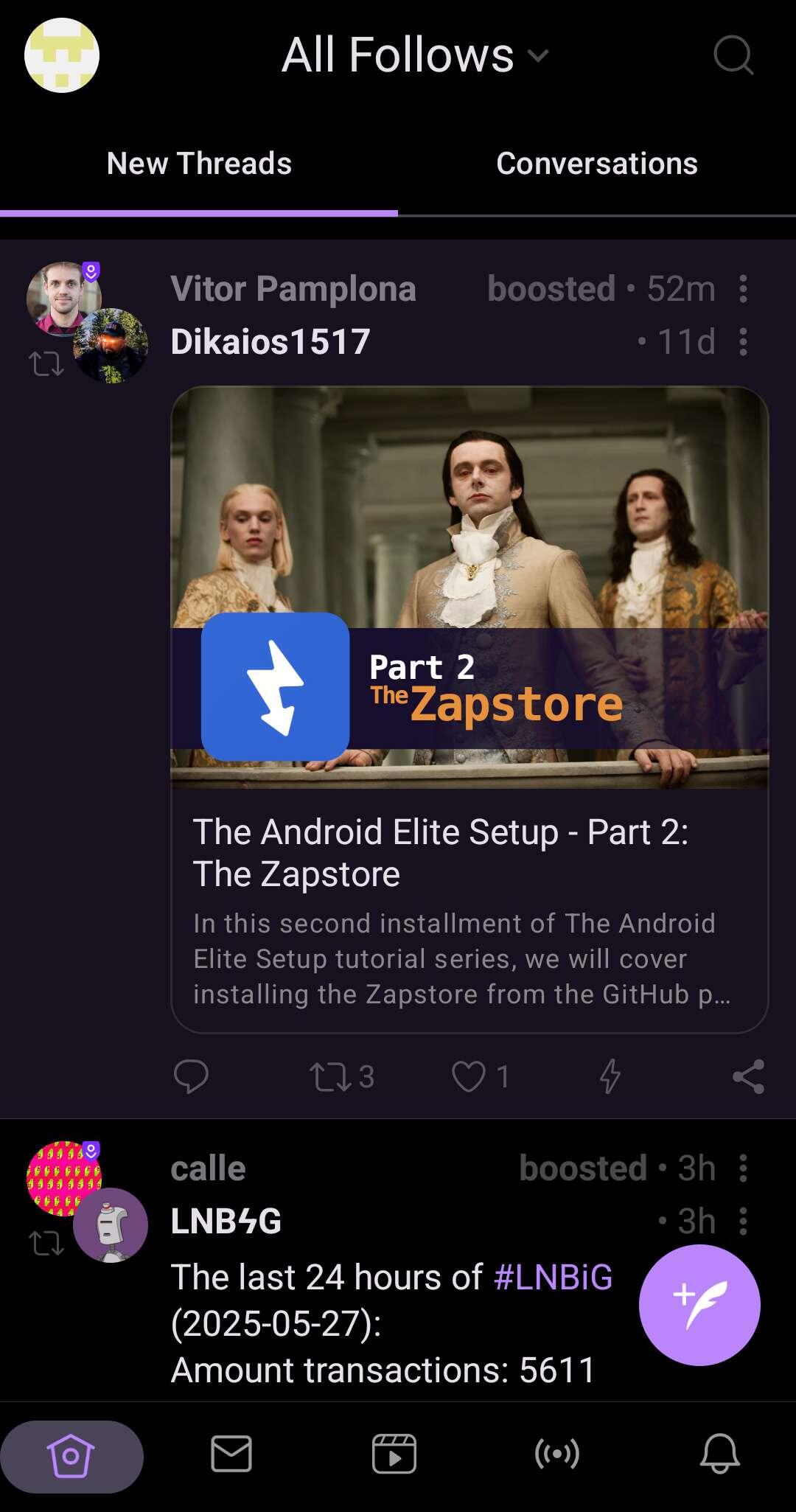Compose a new post
796x1512 pixels.
[x=699, y=1305]
